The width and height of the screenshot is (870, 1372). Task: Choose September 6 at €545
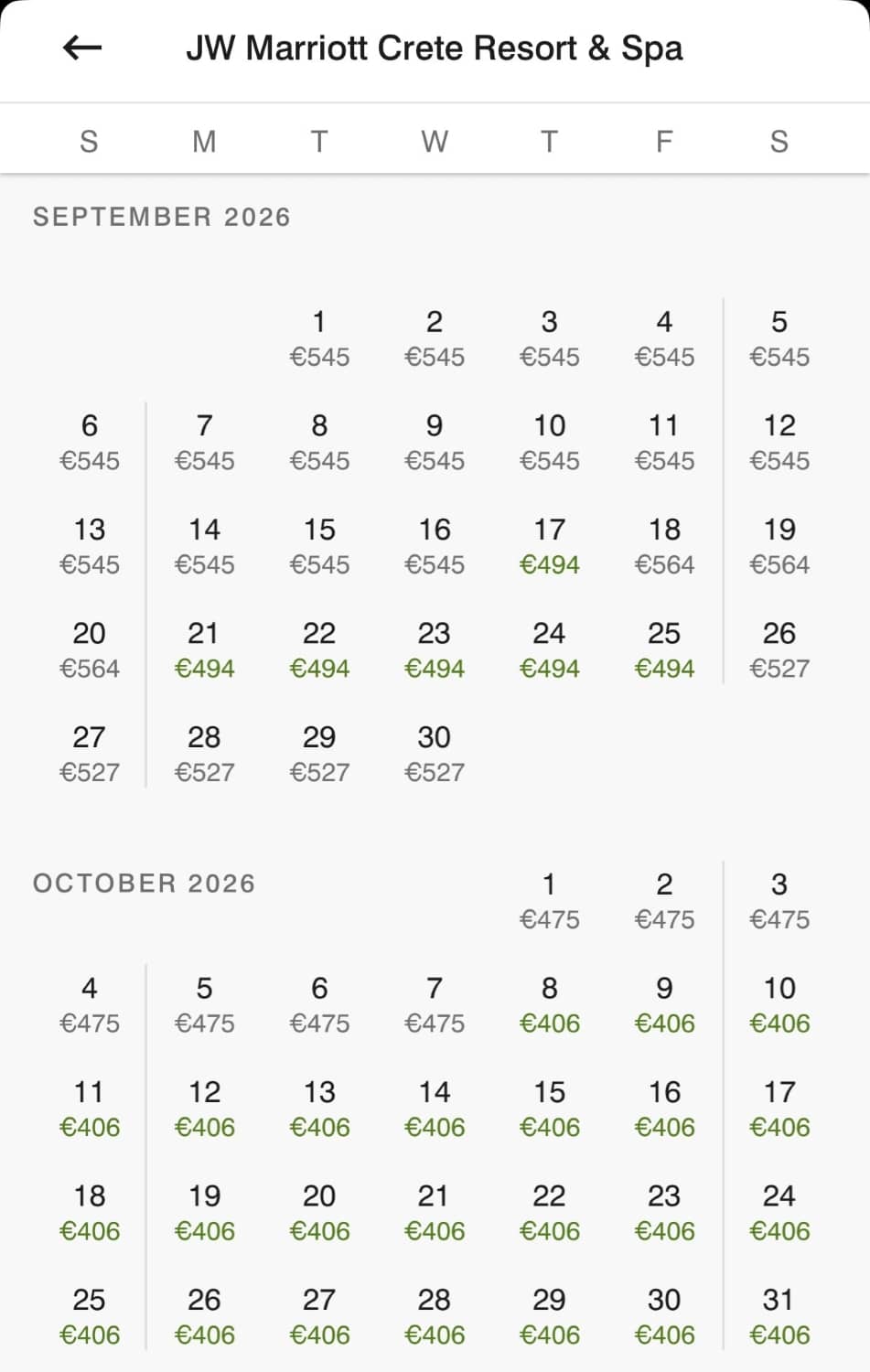(89, 443)
